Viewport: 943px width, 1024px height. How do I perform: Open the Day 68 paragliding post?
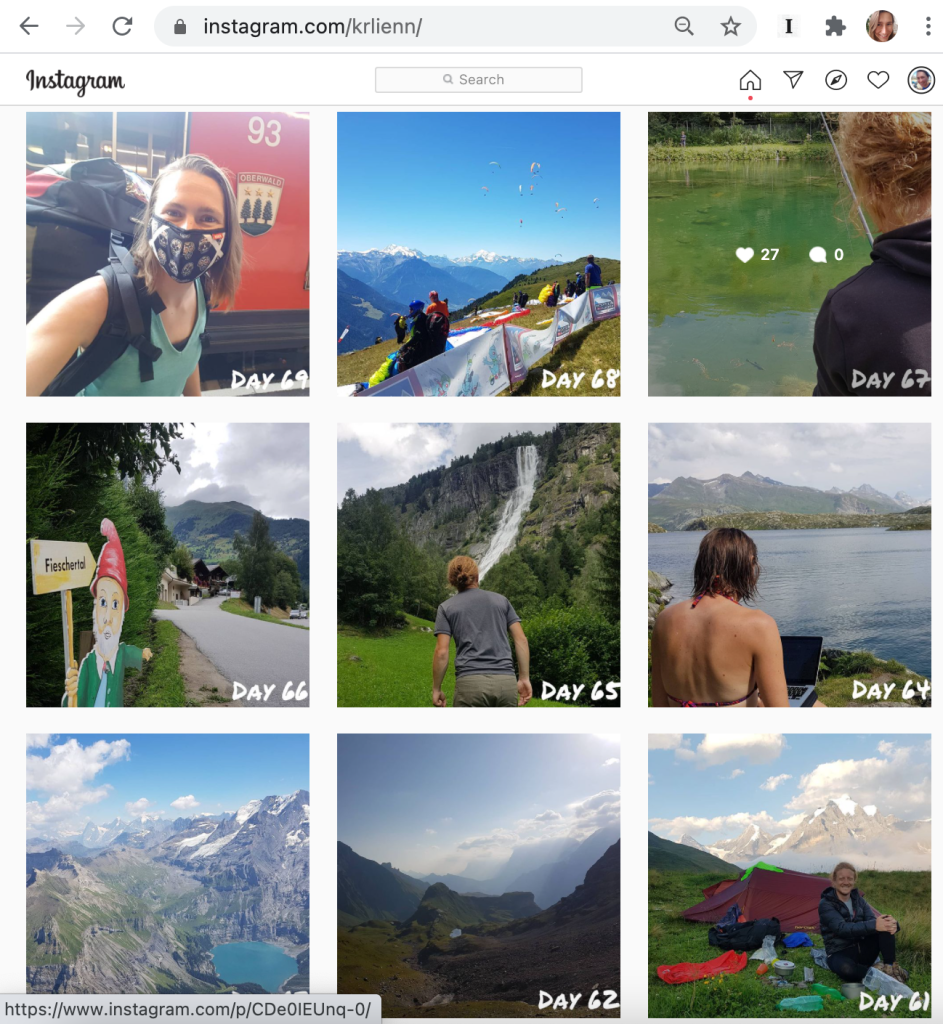(x=478, y=254)
